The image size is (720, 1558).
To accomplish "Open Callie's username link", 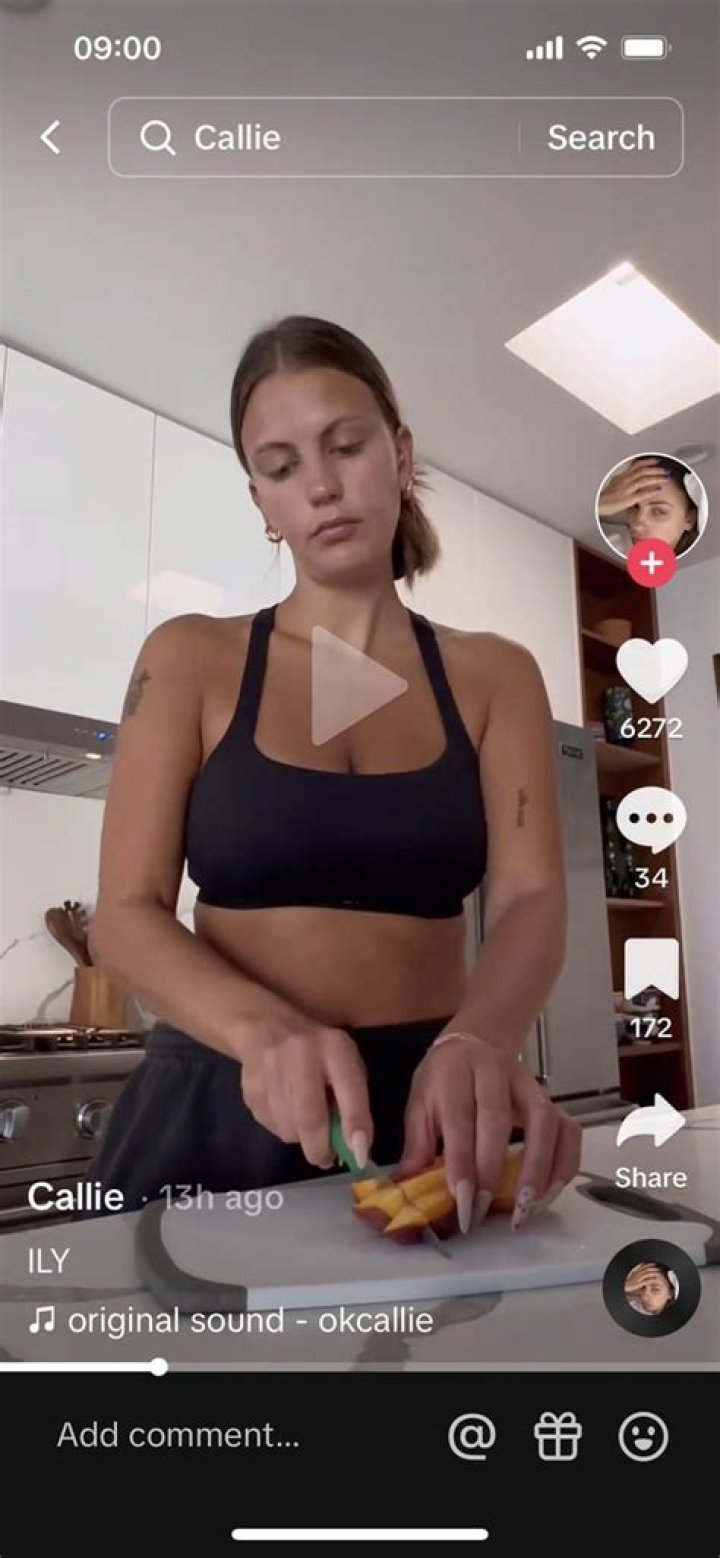I will point(76,1196).
